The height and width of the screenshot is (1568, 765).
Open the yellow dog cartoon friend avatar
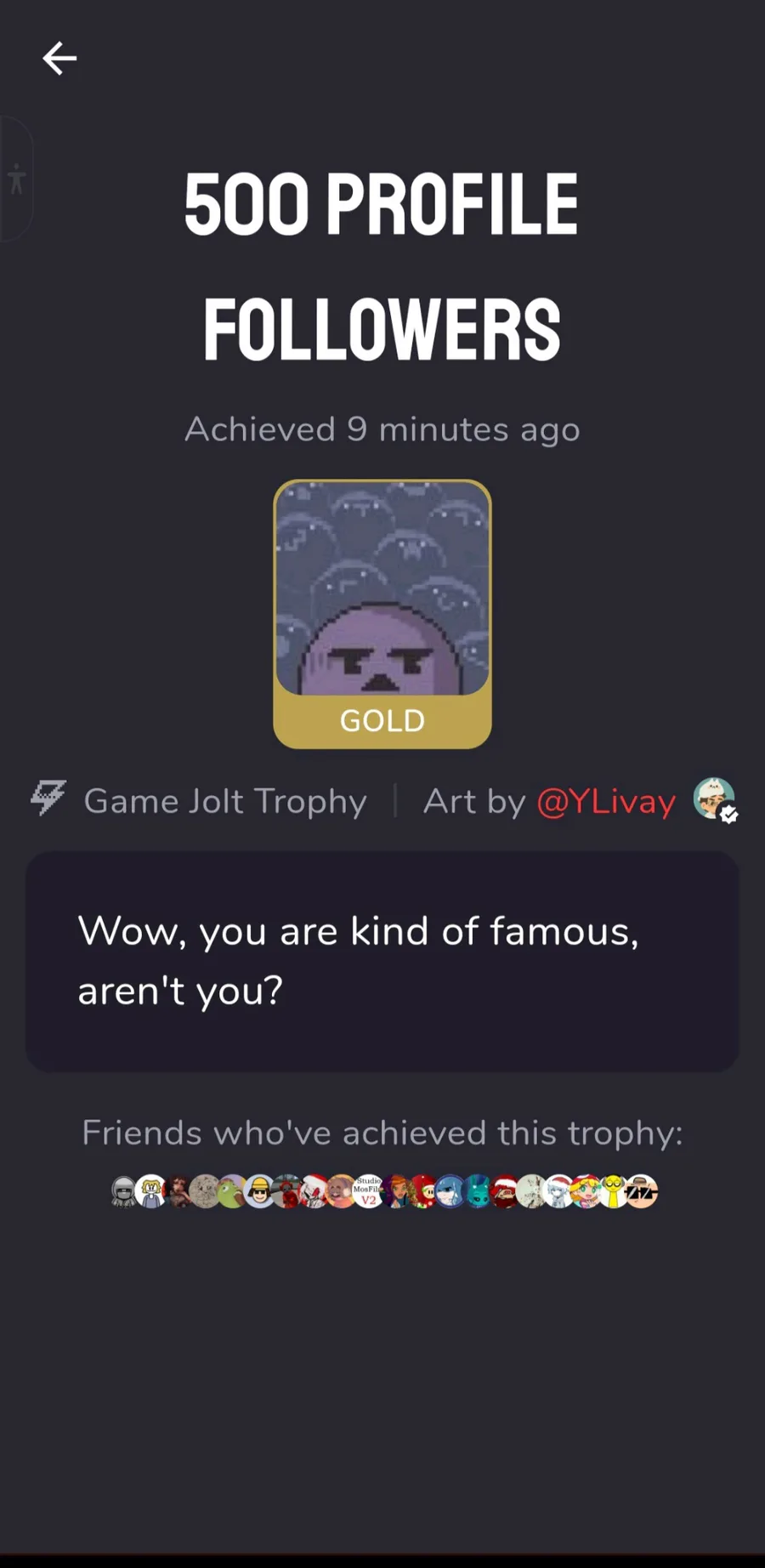[x=614, y=1192]
